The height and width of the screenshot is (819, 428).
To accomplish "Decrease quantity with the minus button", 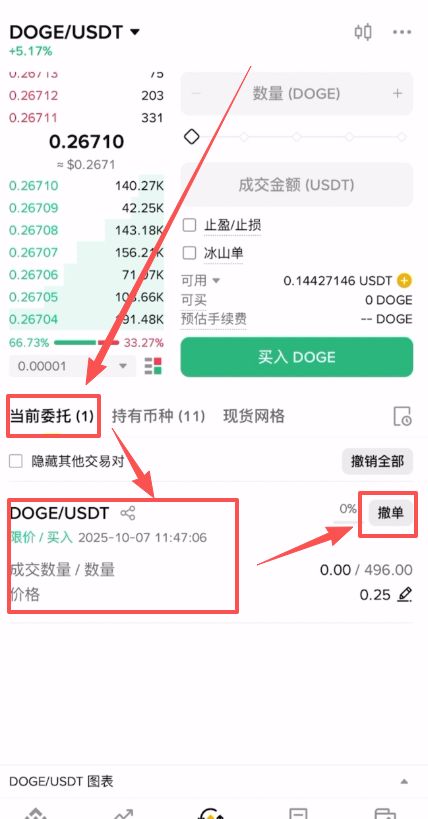I will [x=196, y=93].
